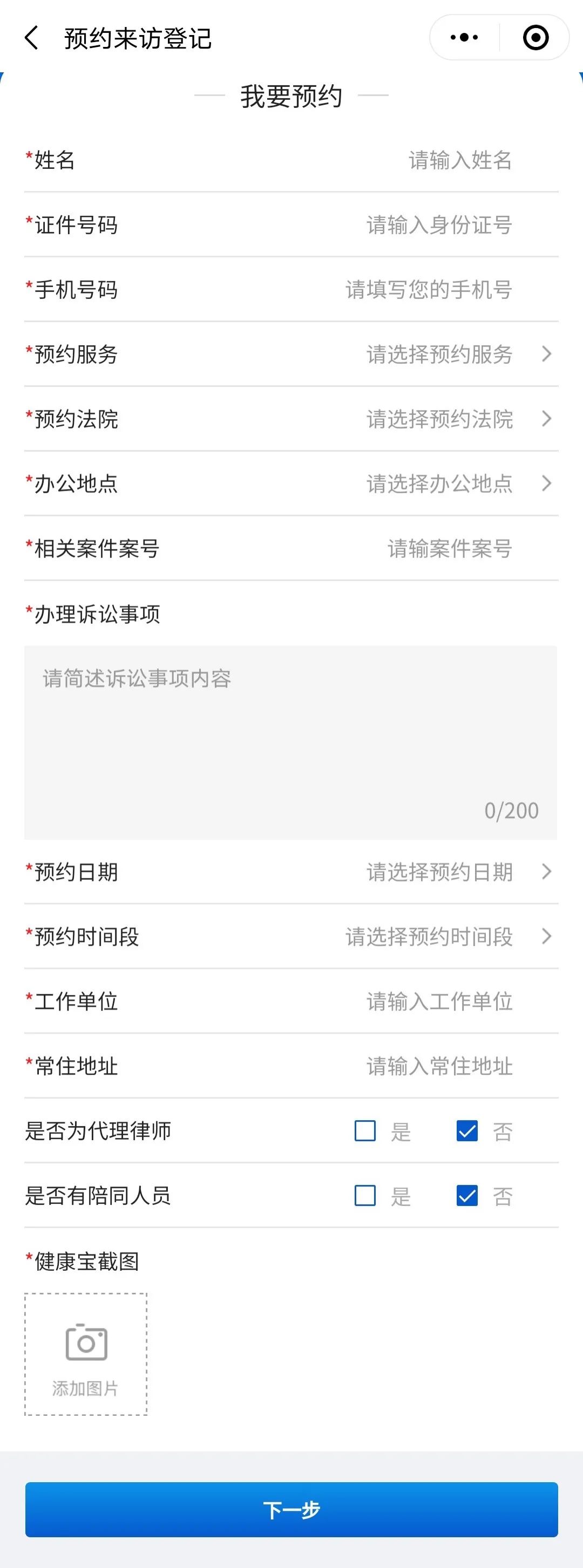Continue with the 下一步 button

(x=291, y=1510)
